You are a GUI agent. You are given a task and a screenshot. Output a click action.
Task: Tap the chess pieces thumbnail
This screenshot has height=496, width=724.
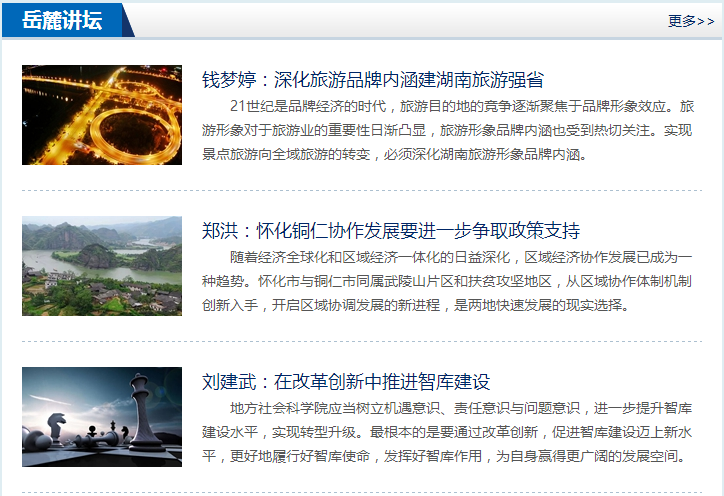coord(102,416)
